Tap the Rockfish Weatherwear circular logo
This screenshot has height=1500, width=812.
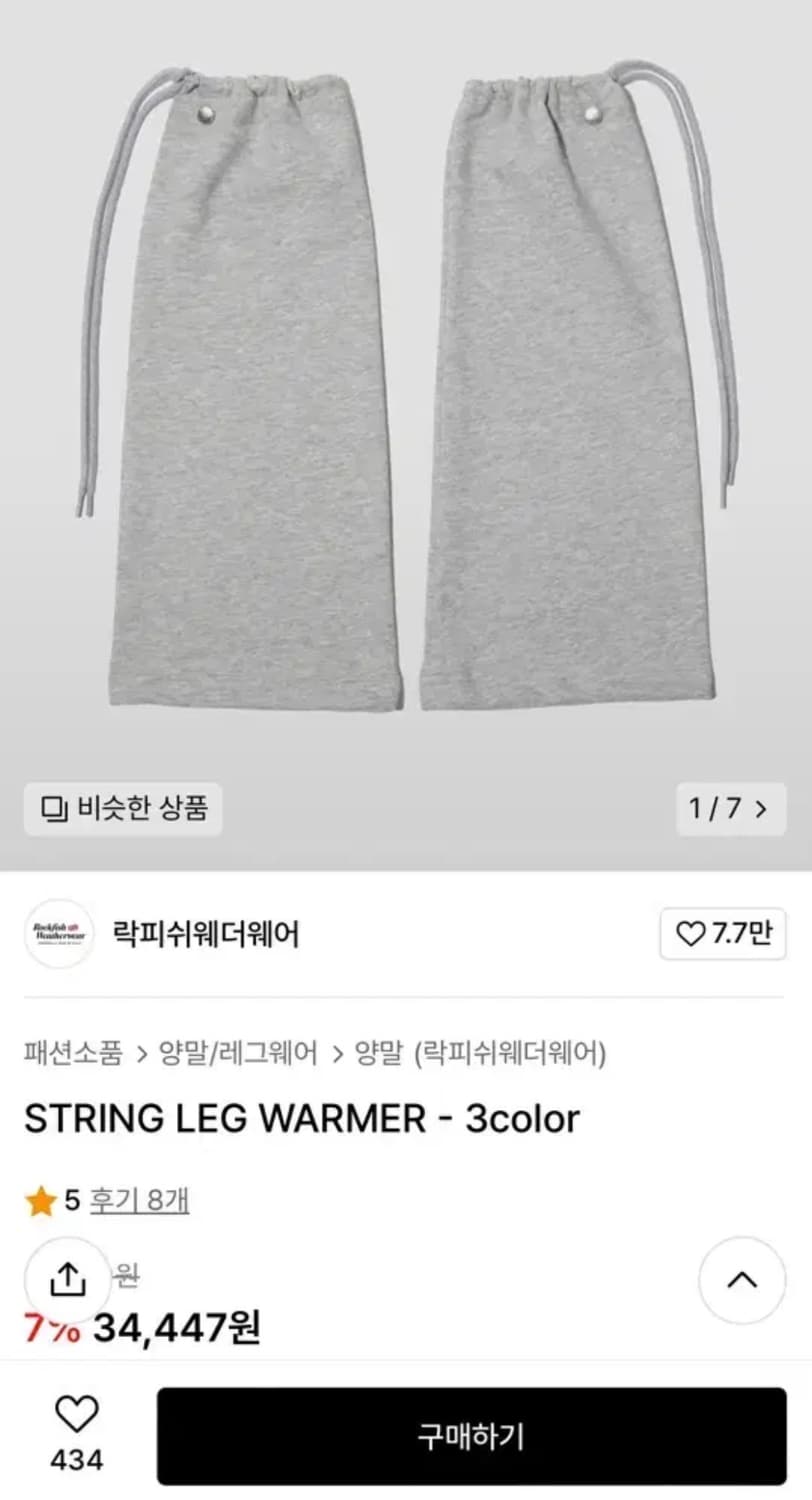pos(58,935)
